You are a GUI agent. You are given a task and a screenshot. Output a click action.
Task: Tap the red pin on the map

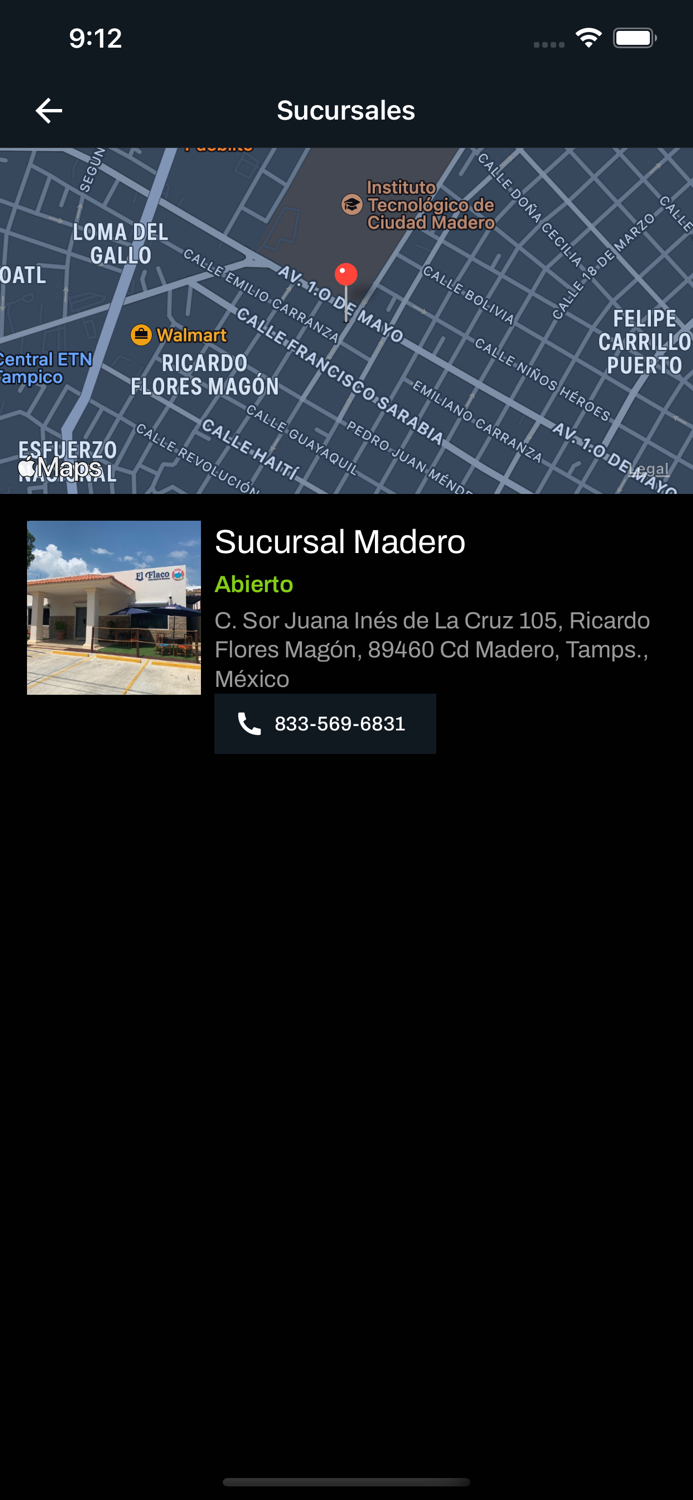pyautogui.click(x=346, y=276)
